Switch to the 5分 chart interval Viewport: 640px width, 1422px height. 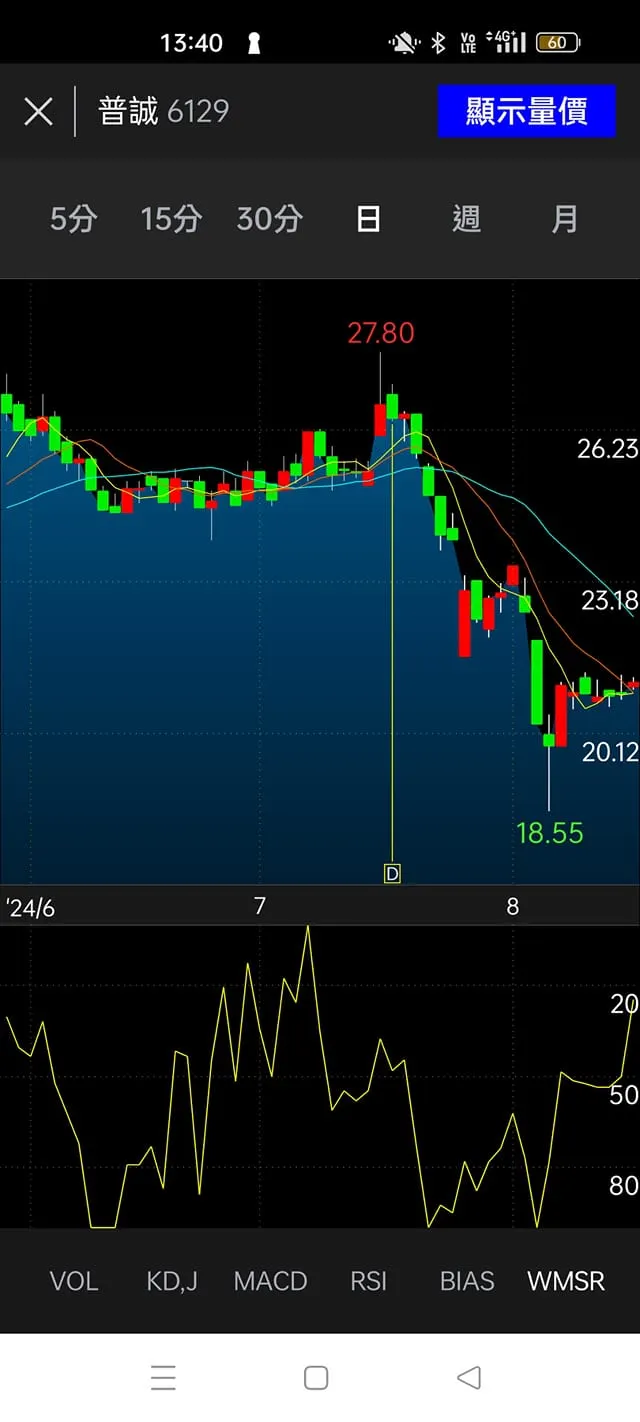[73, 219]
